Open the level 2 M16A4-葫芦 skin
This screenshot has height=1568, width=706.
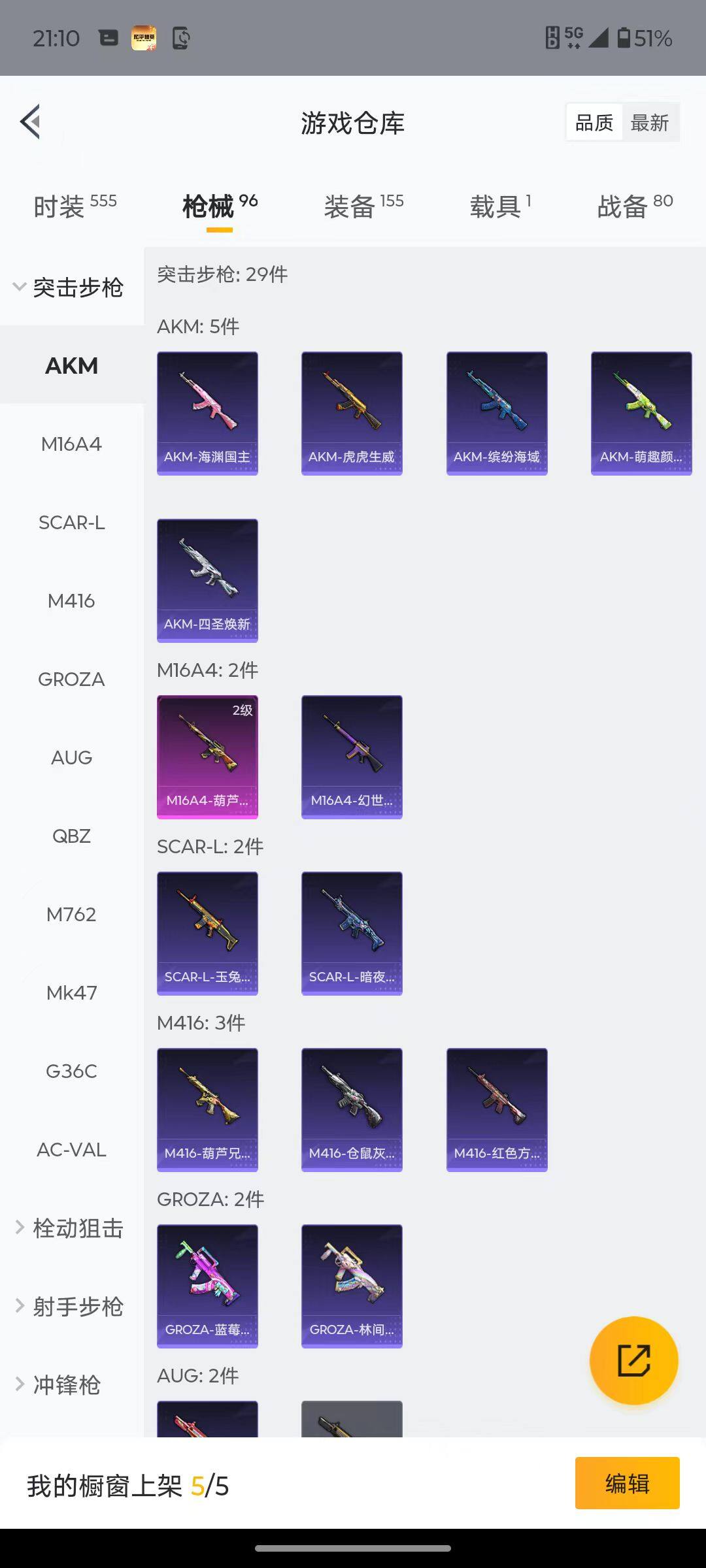point(207,757)
